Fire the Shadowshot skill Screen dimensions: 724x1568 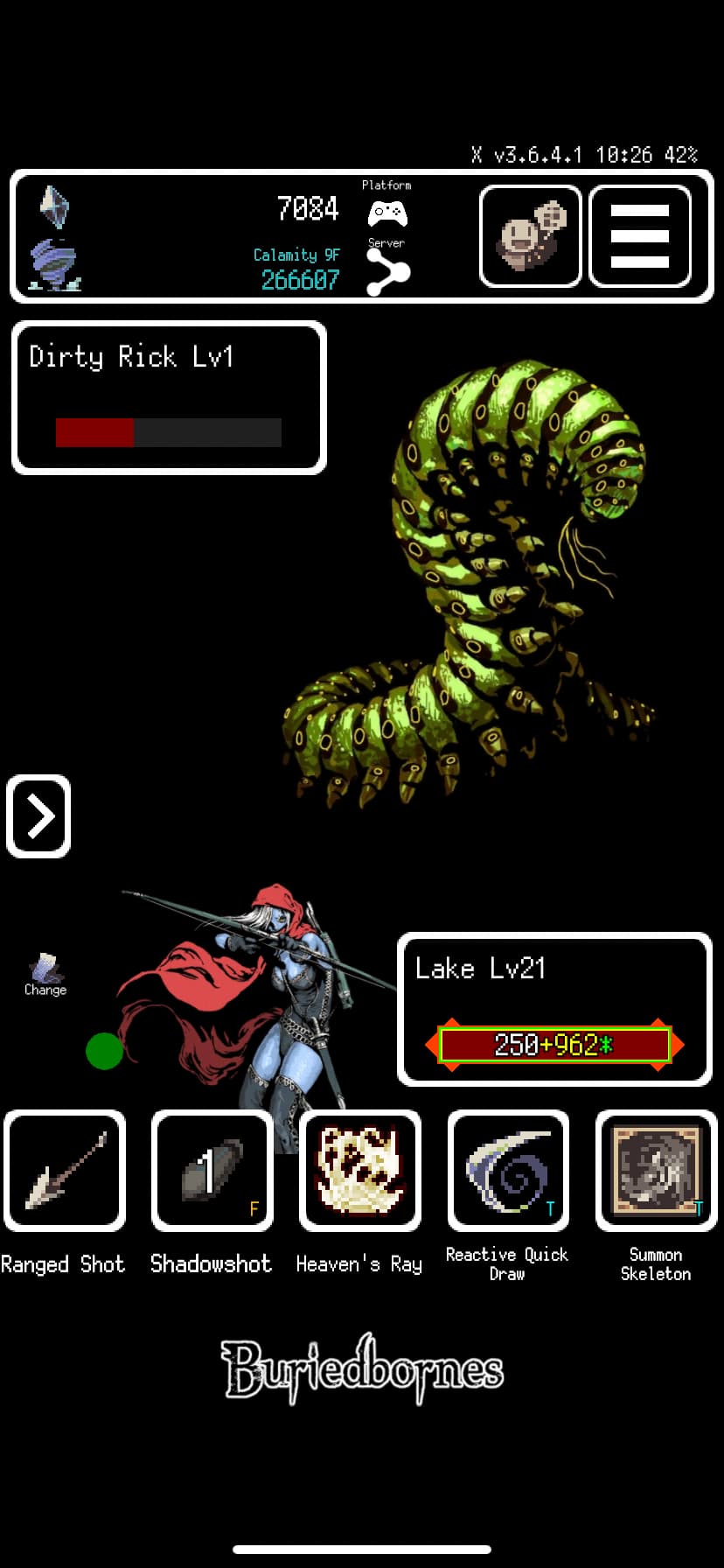point(212,1171)
